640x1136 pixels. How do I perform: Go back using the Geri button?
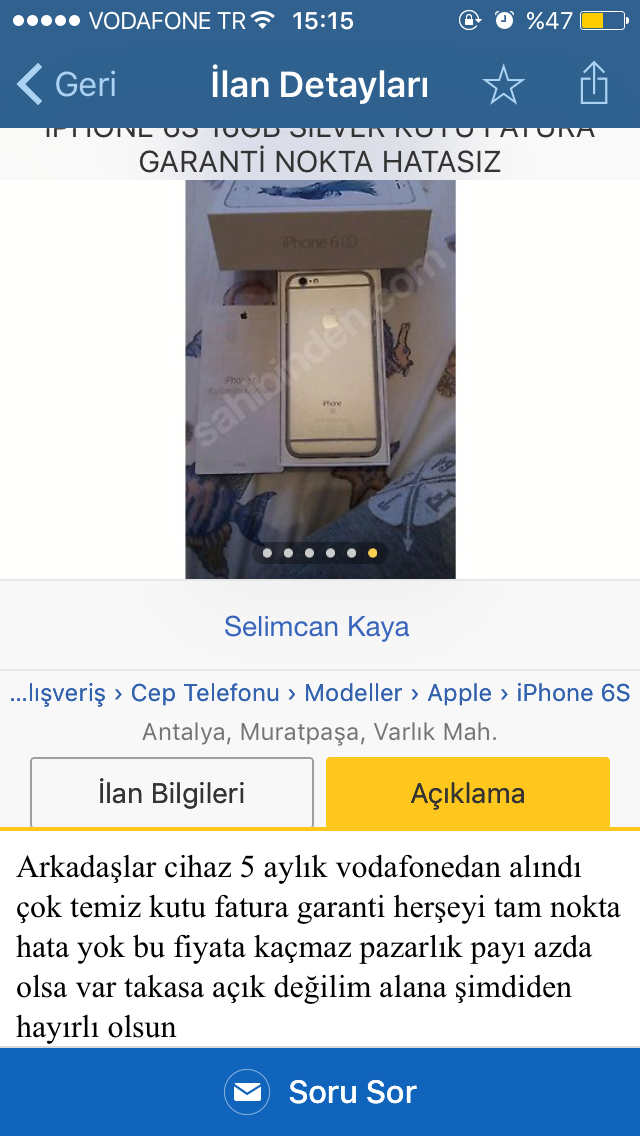click(x=68, y=85)
